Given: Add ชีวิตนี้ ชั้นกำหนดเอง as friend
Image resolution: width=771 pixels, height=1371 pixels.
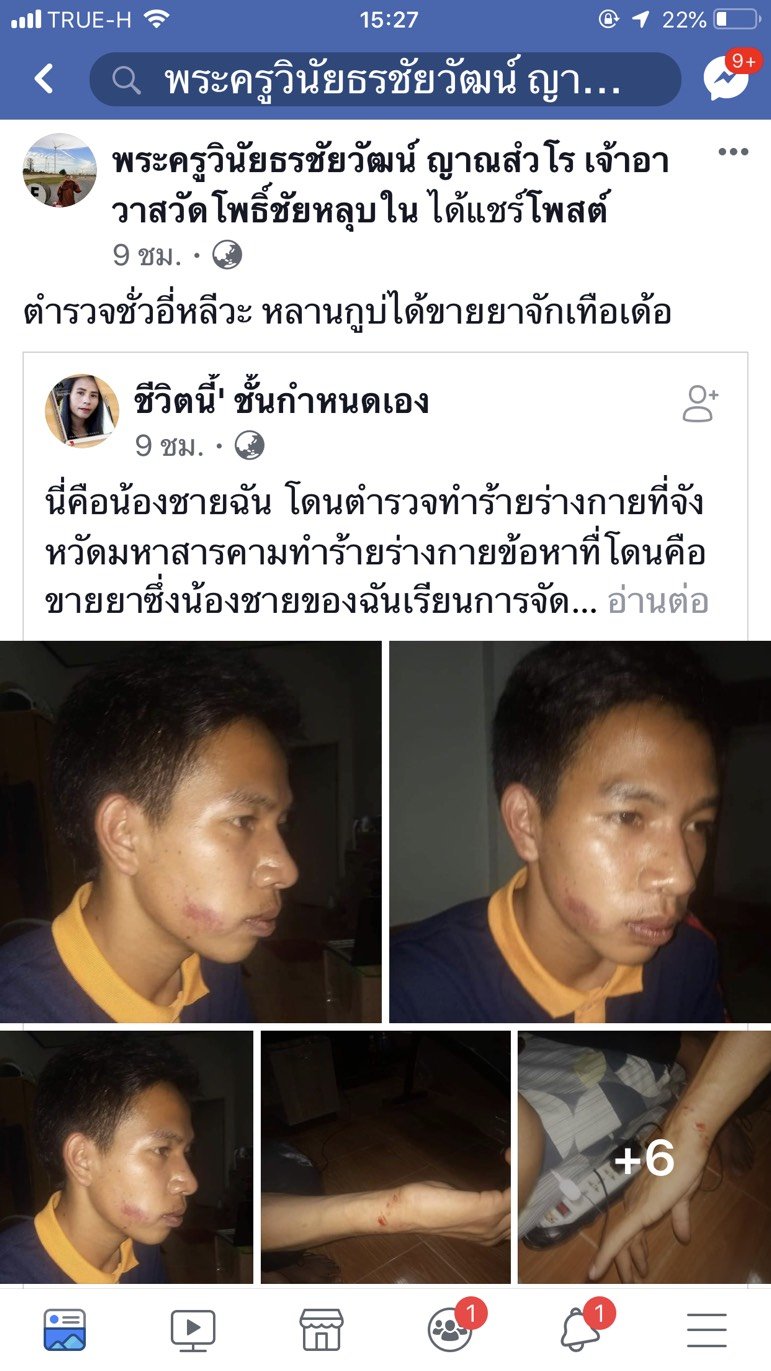Looking at the screenshot, I should [x=700, y=404].
